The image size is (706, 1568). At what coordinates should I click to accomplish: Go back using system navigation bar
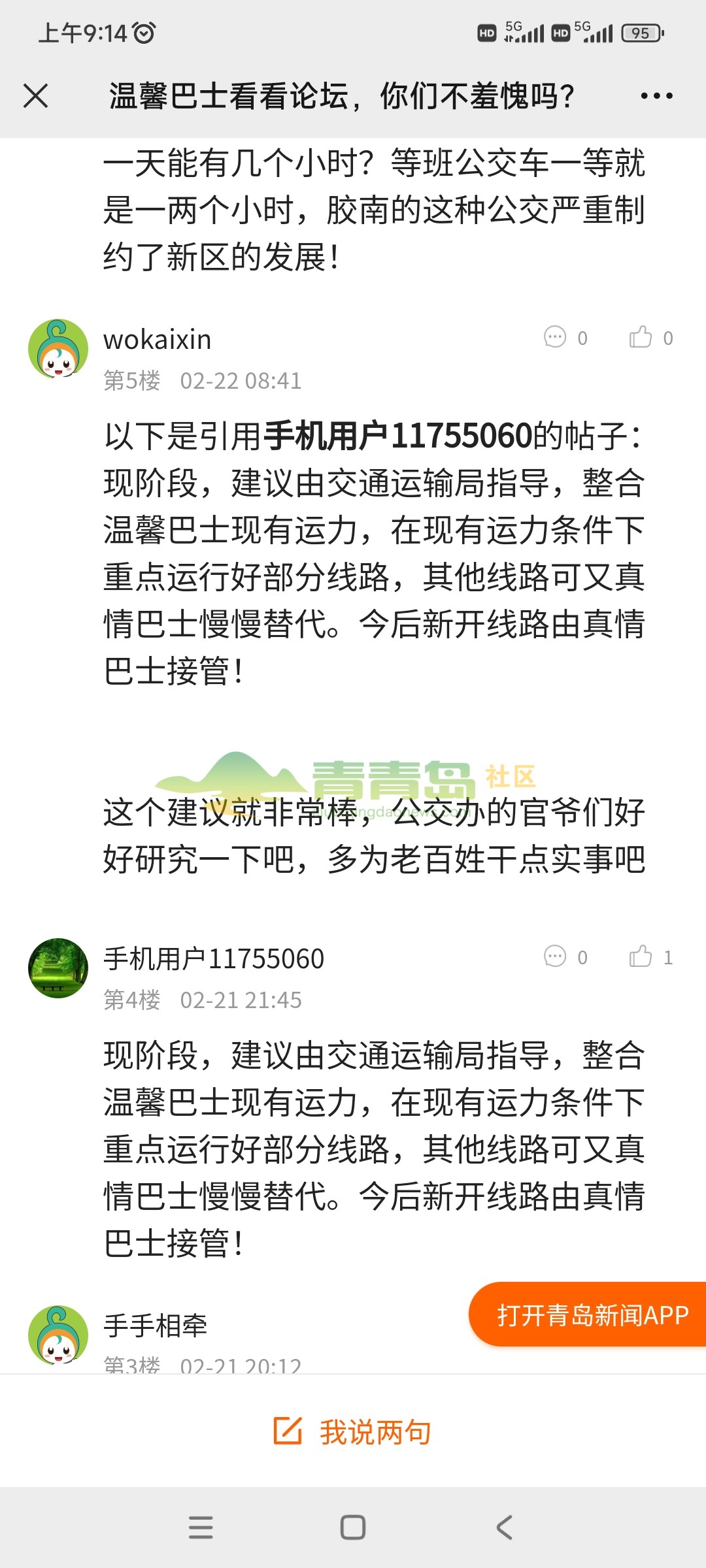[x=504, y=1527]
